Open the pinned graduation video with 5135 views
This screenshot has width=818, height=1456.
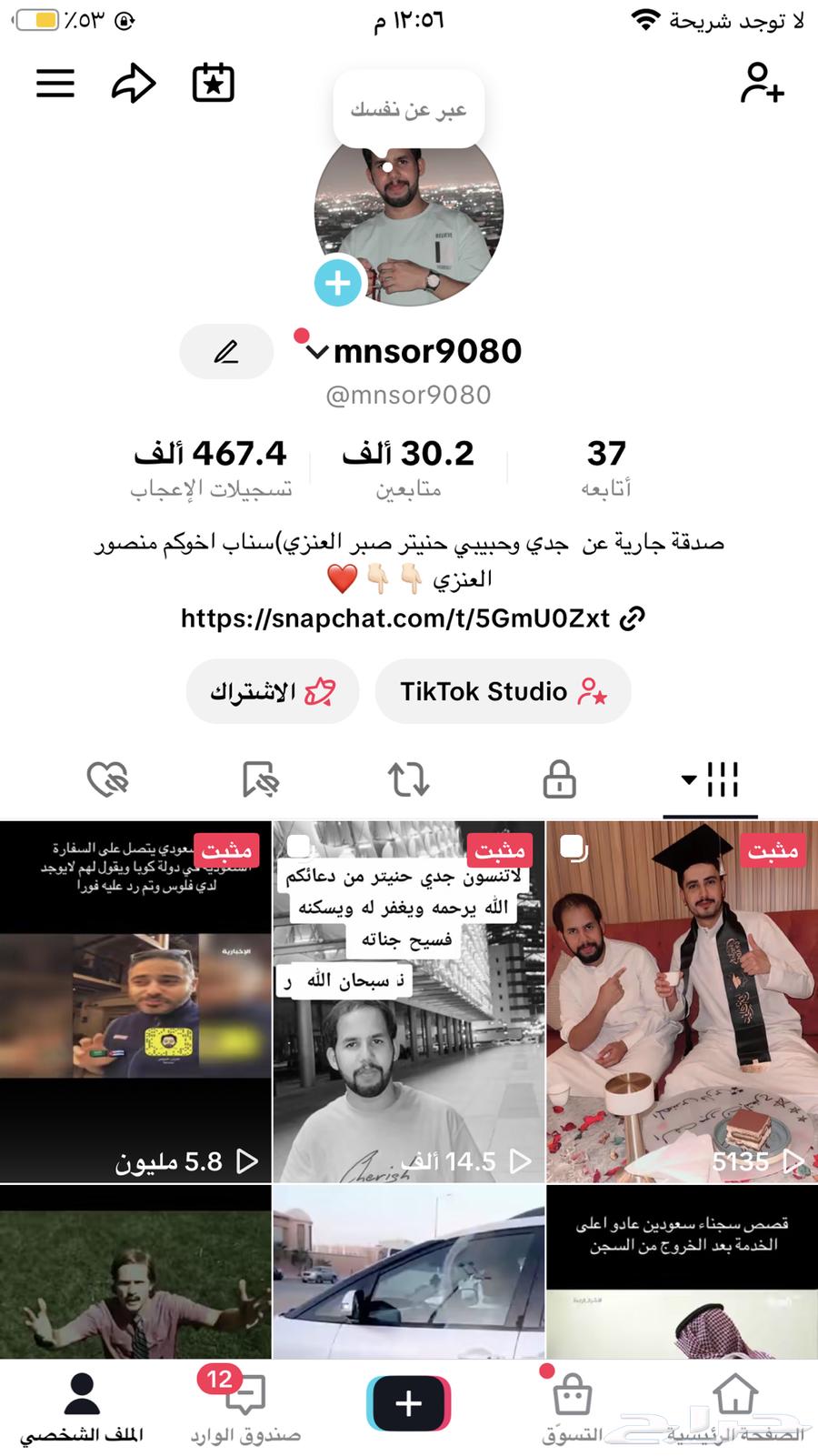pyautogui.click(x=682, y=1001)
